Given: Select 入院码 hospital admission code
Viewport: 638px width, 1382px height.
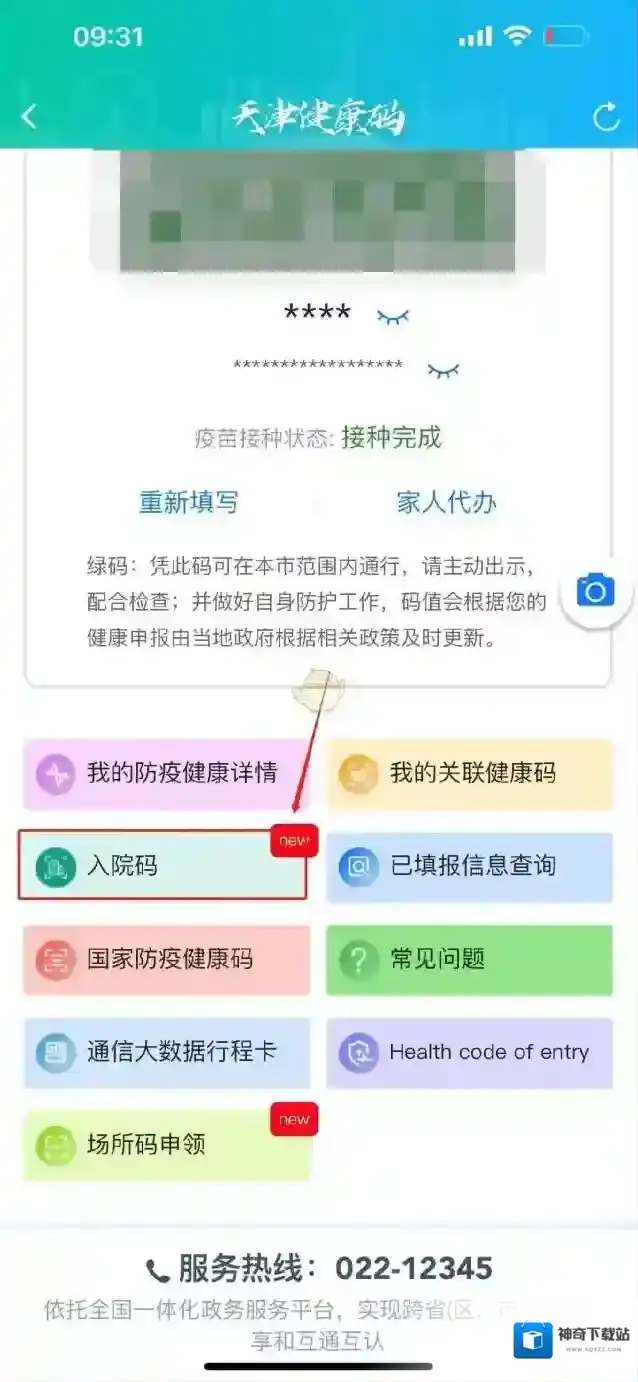Looking at the screenshot, I should (162, 866).
